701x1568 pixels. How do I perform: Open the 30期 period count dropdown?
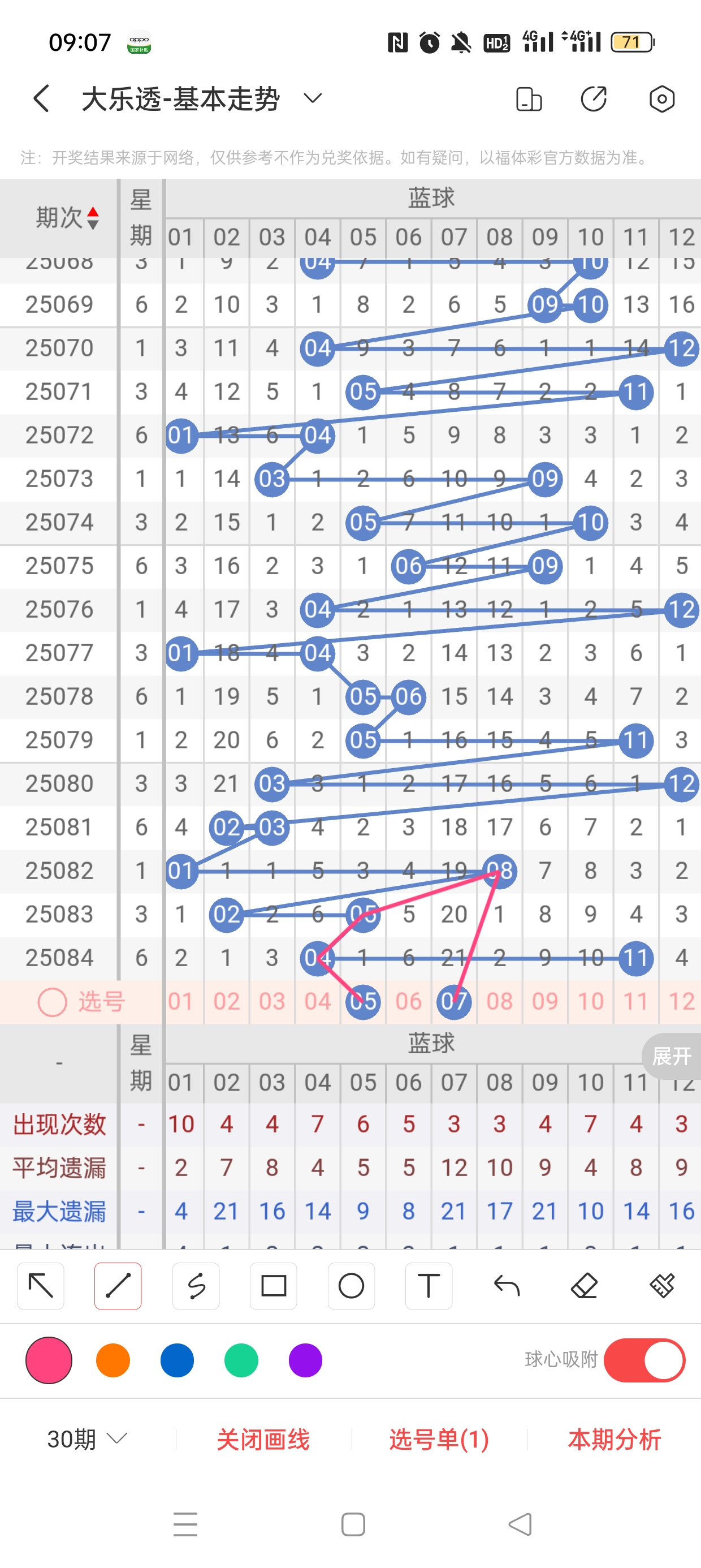(87, 1439)
